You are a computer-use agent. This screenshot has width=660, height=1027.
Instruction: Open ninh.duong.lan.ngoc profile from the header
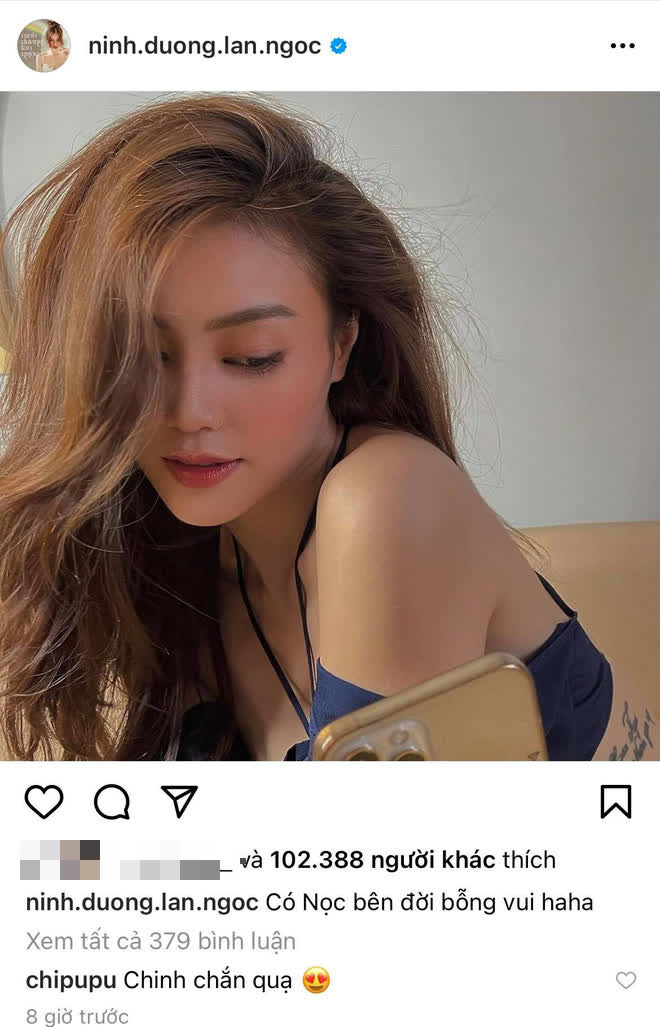203,46
